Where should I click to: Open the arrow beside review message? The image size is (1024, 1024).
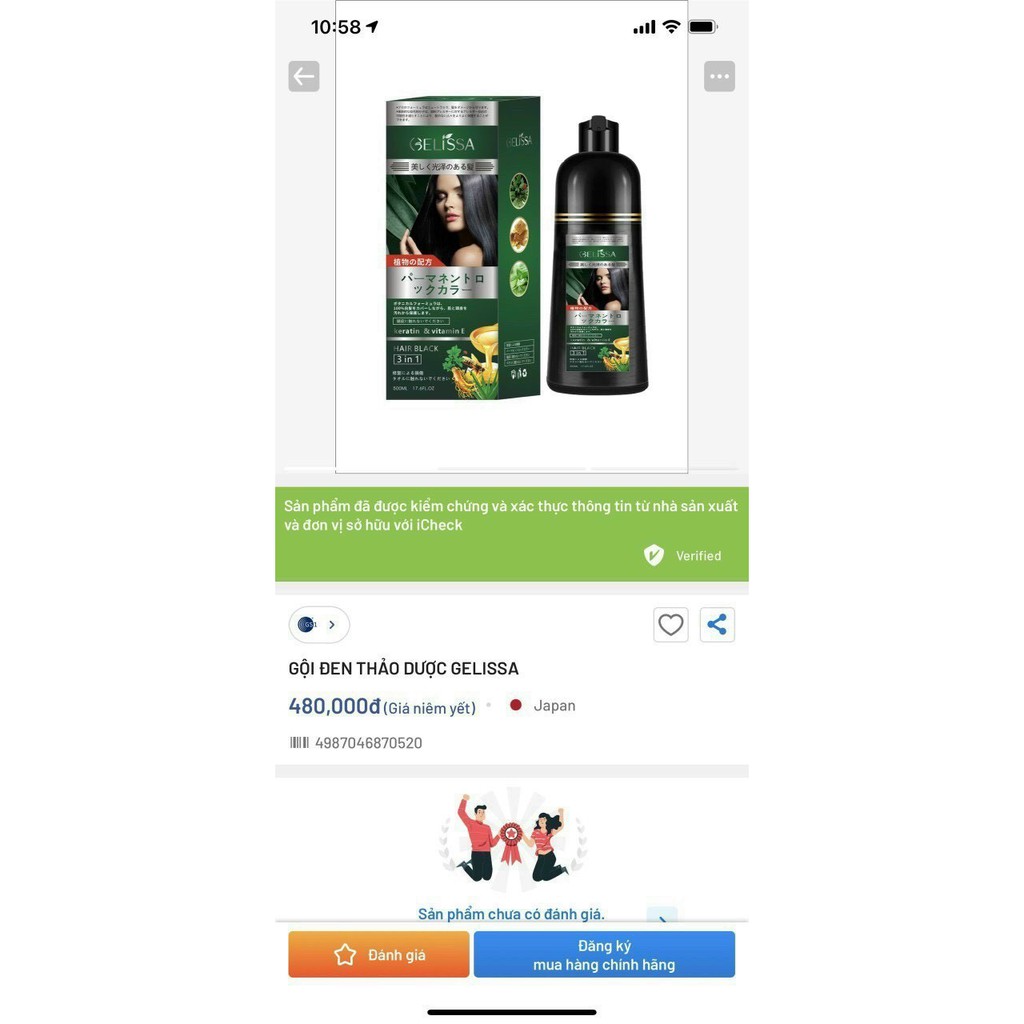tap(662, 916)
